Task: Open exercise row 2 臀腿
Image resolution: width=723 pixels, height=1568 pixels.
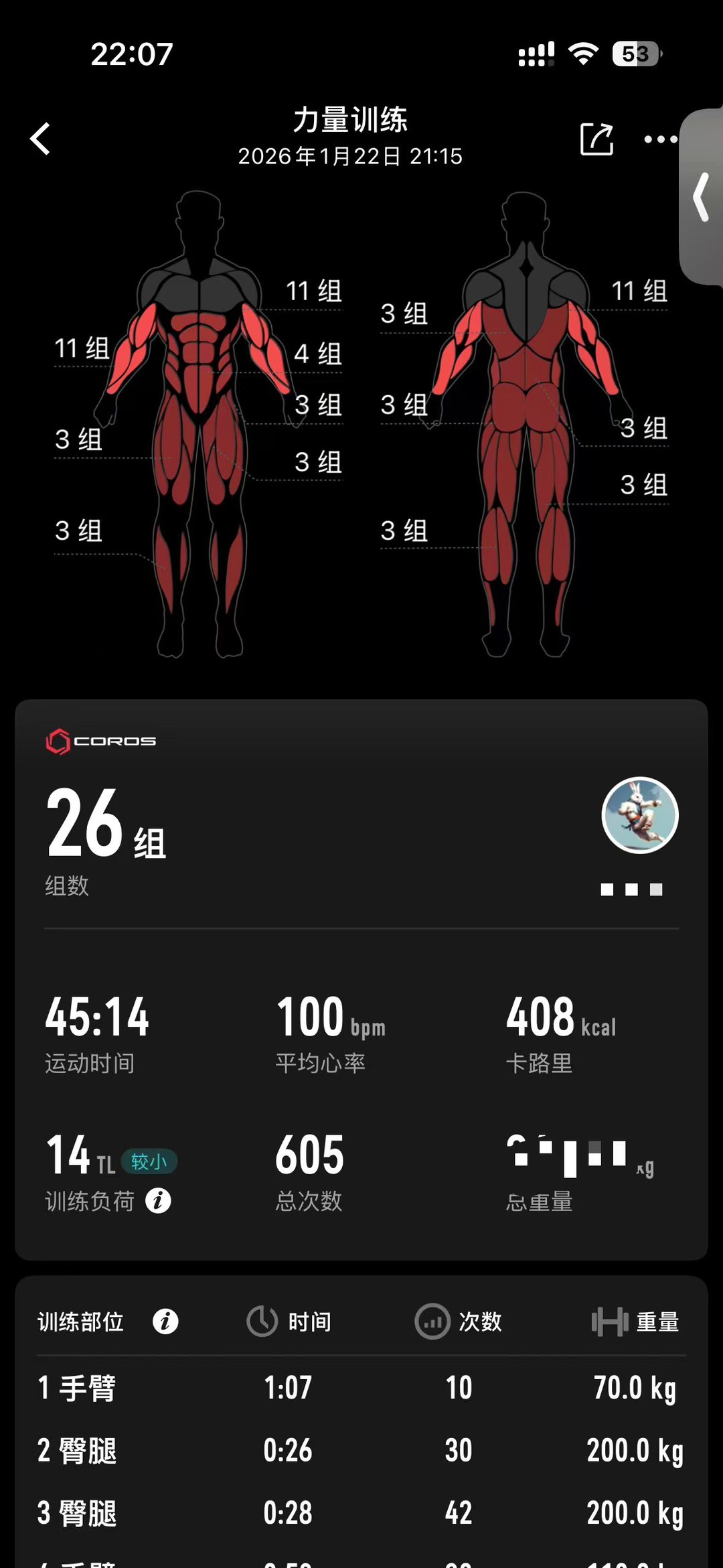Action: click(x=361, y=1450)
